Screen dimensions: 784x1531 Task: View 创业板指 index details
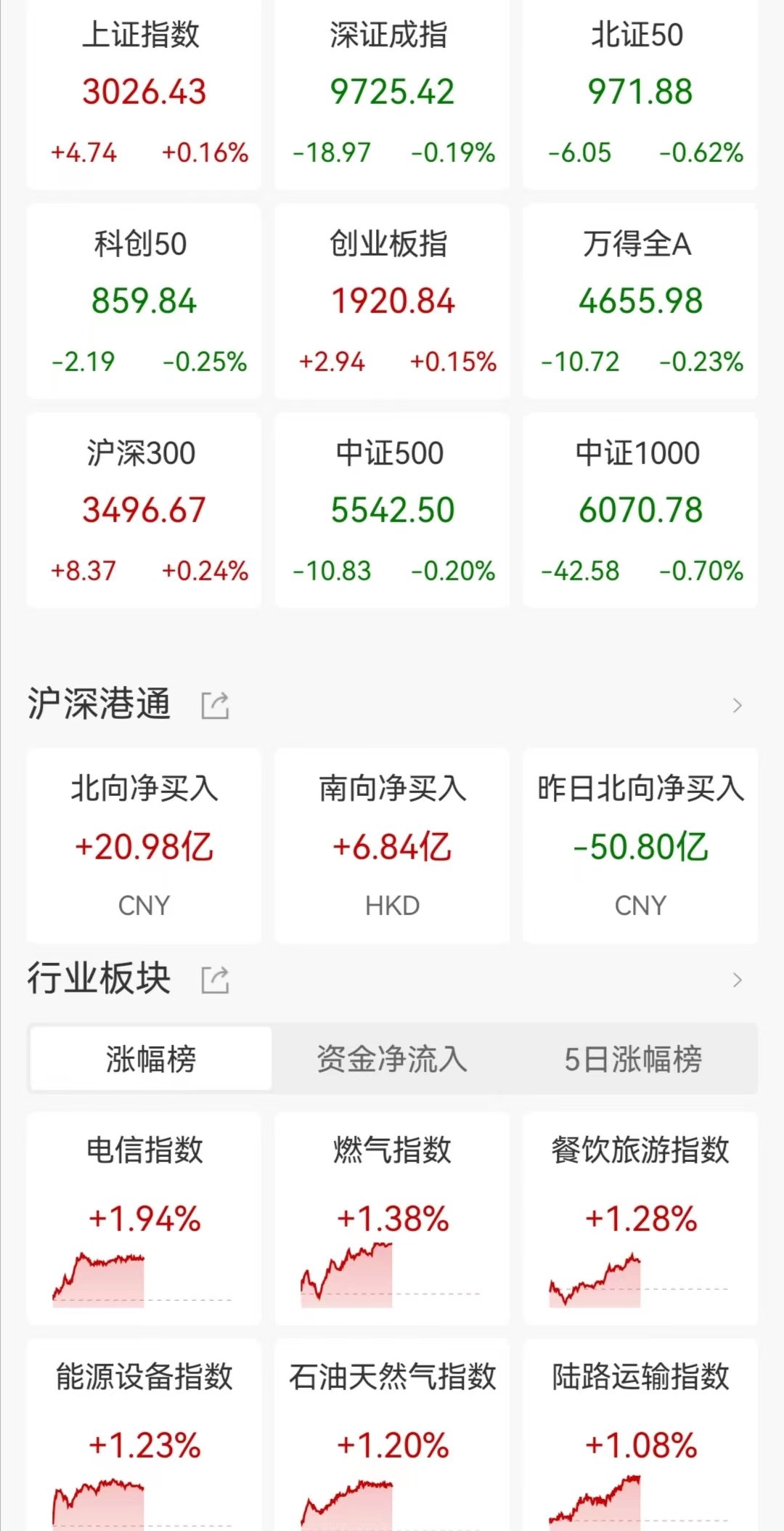click(392, 301)
